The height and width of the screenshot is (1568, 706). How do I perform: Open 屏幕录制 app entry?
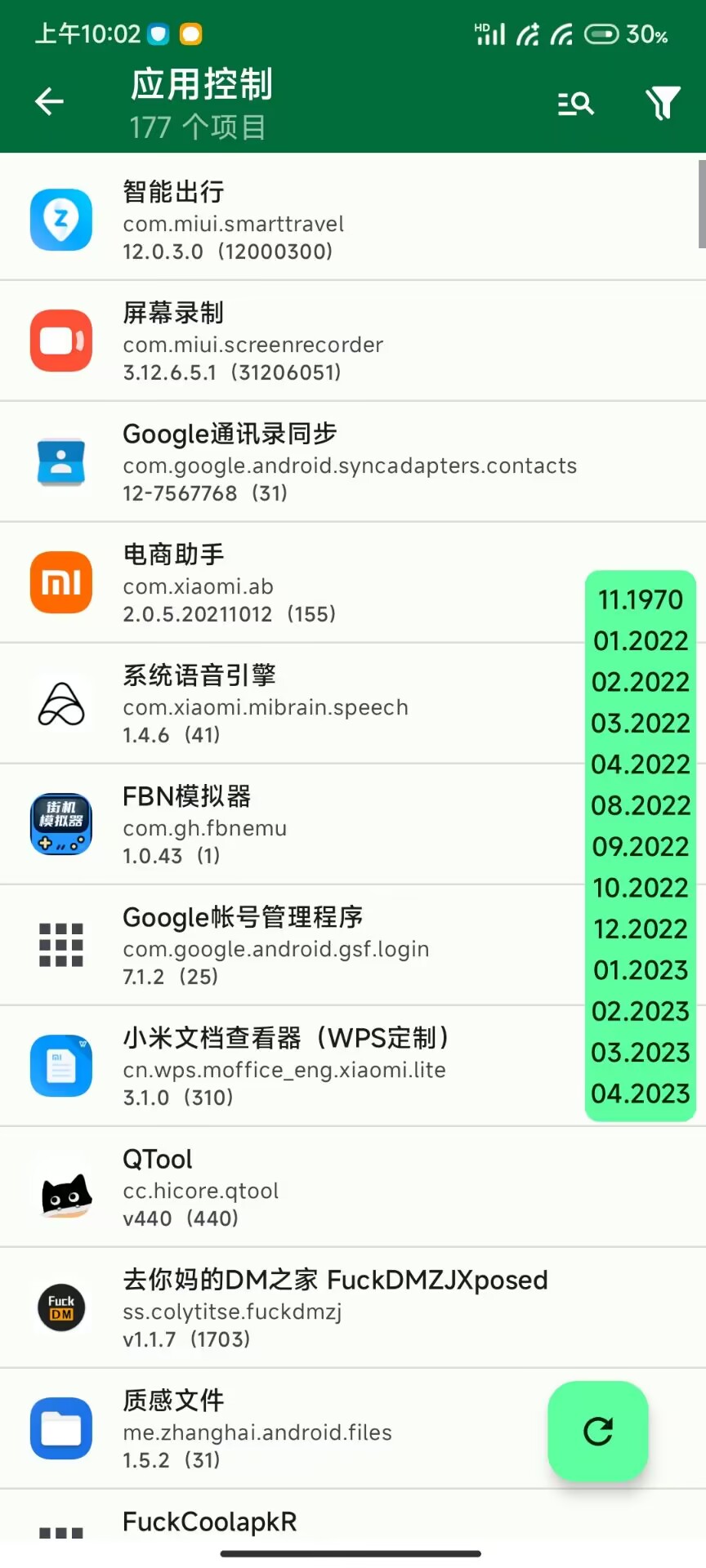(x=286, y=341)
